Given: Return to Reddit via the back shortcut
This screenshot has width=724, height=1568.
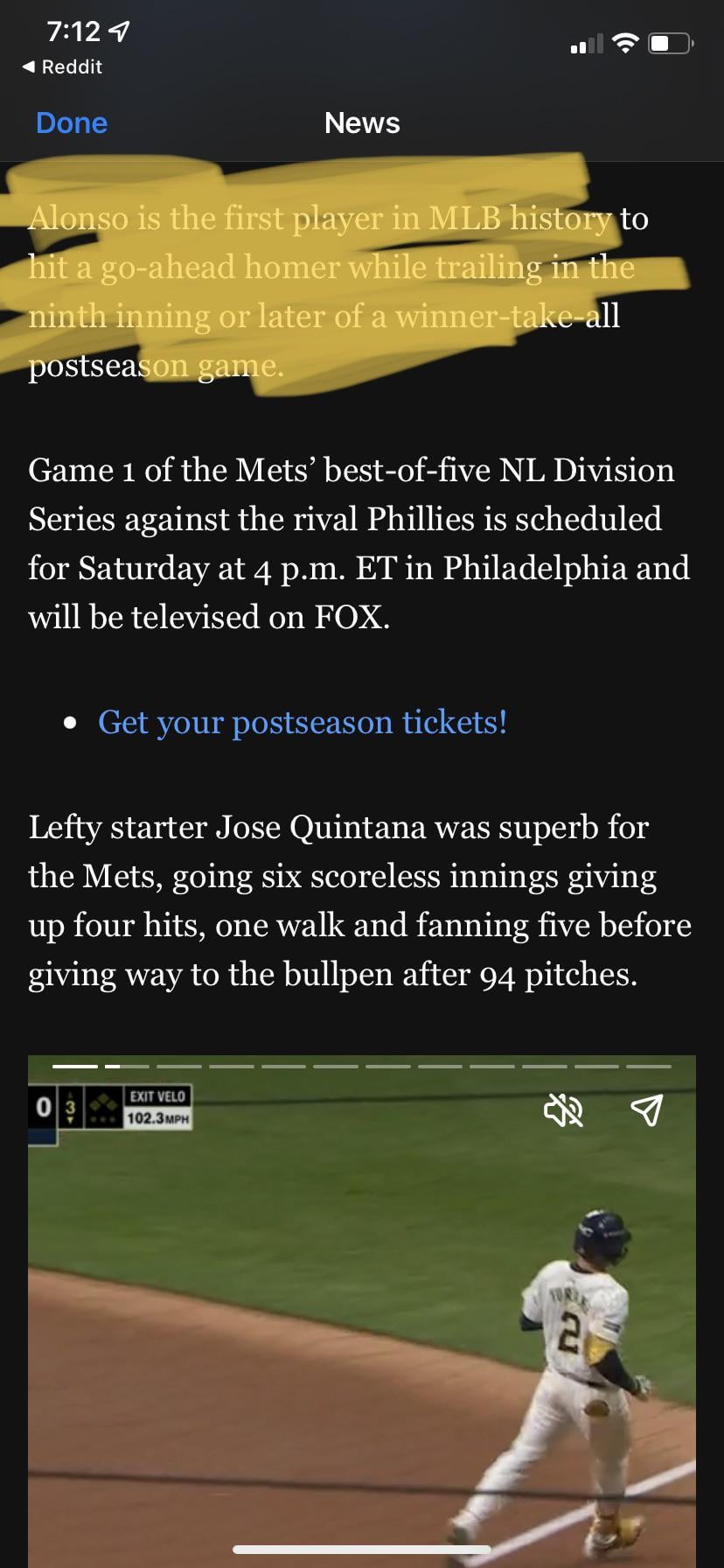Looking at the screenshot, I should (x=62, y=67).
